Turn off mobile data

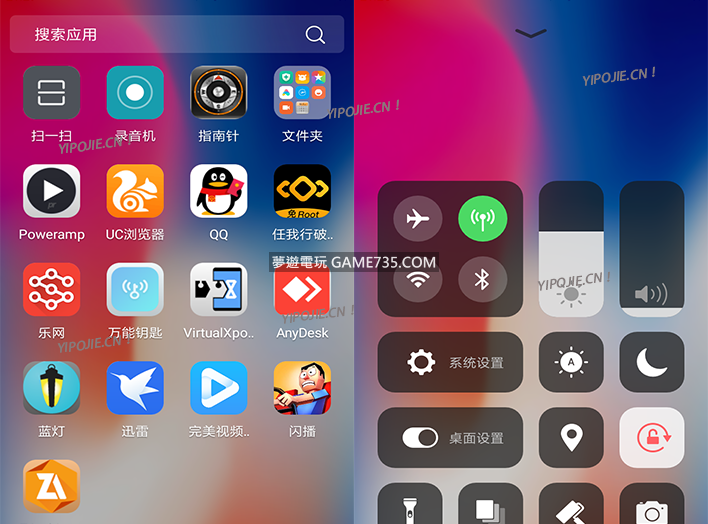coord(483,219)
